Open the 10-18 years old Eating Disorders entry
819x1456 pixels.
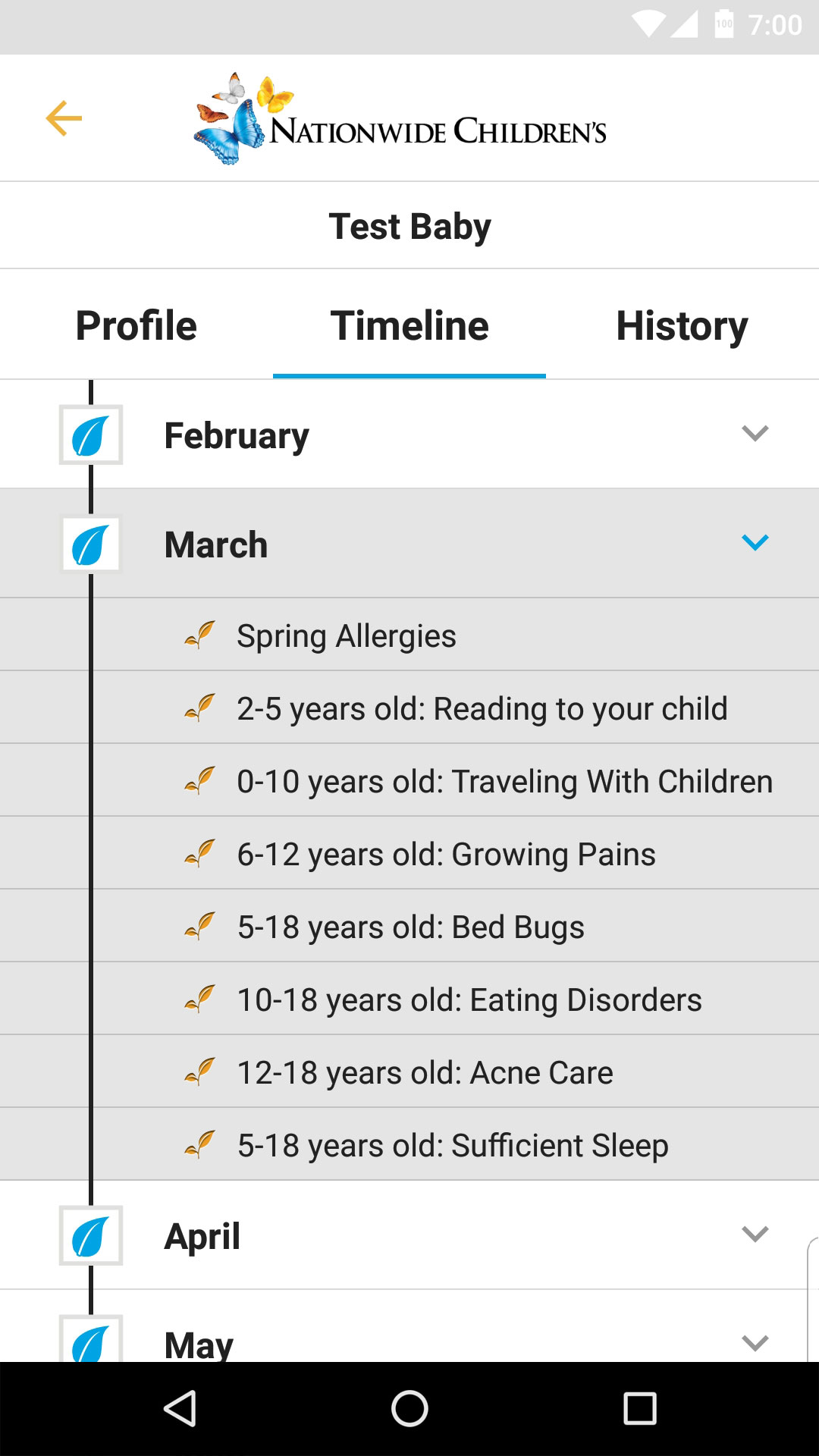[469, 999]
